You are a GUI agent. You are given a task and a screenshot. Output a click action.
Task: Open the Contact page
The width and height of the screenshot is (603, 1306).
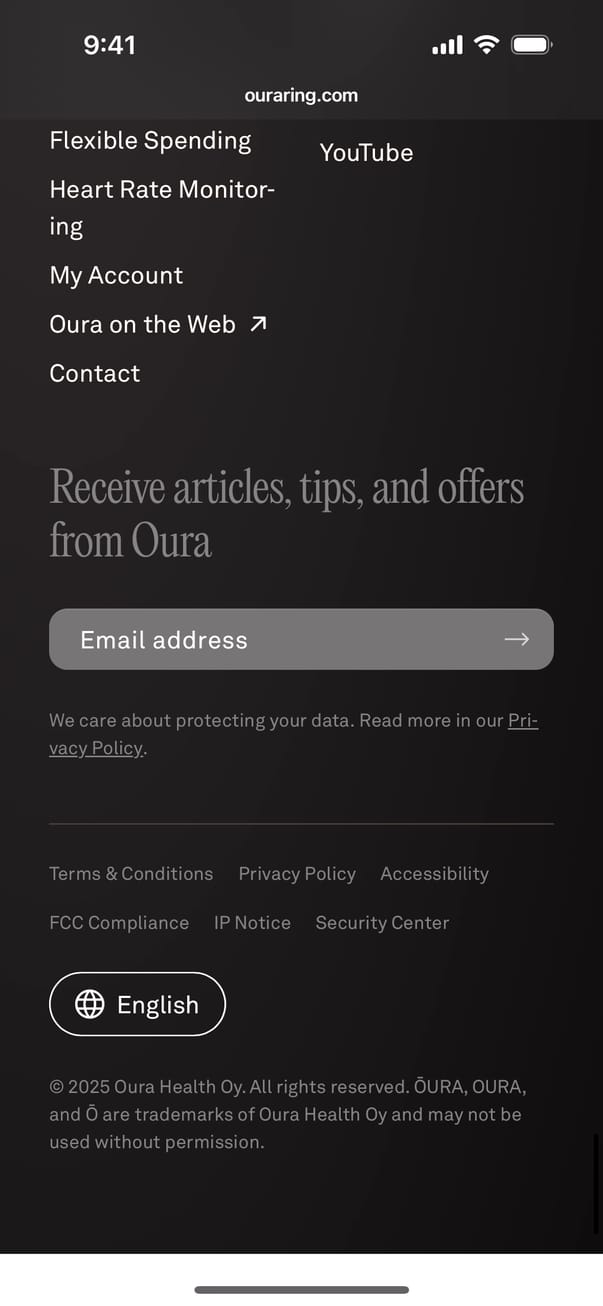tap(95, 374)
